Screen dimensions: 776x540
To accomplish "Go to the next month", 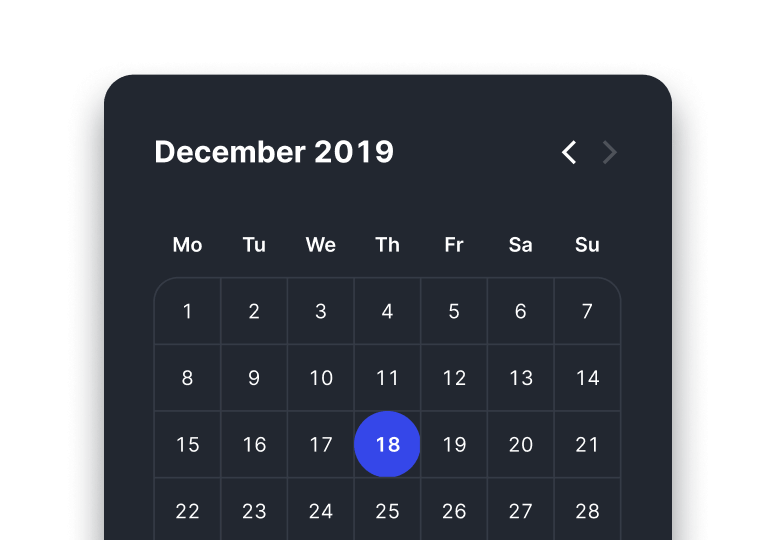I will (609, 153).
